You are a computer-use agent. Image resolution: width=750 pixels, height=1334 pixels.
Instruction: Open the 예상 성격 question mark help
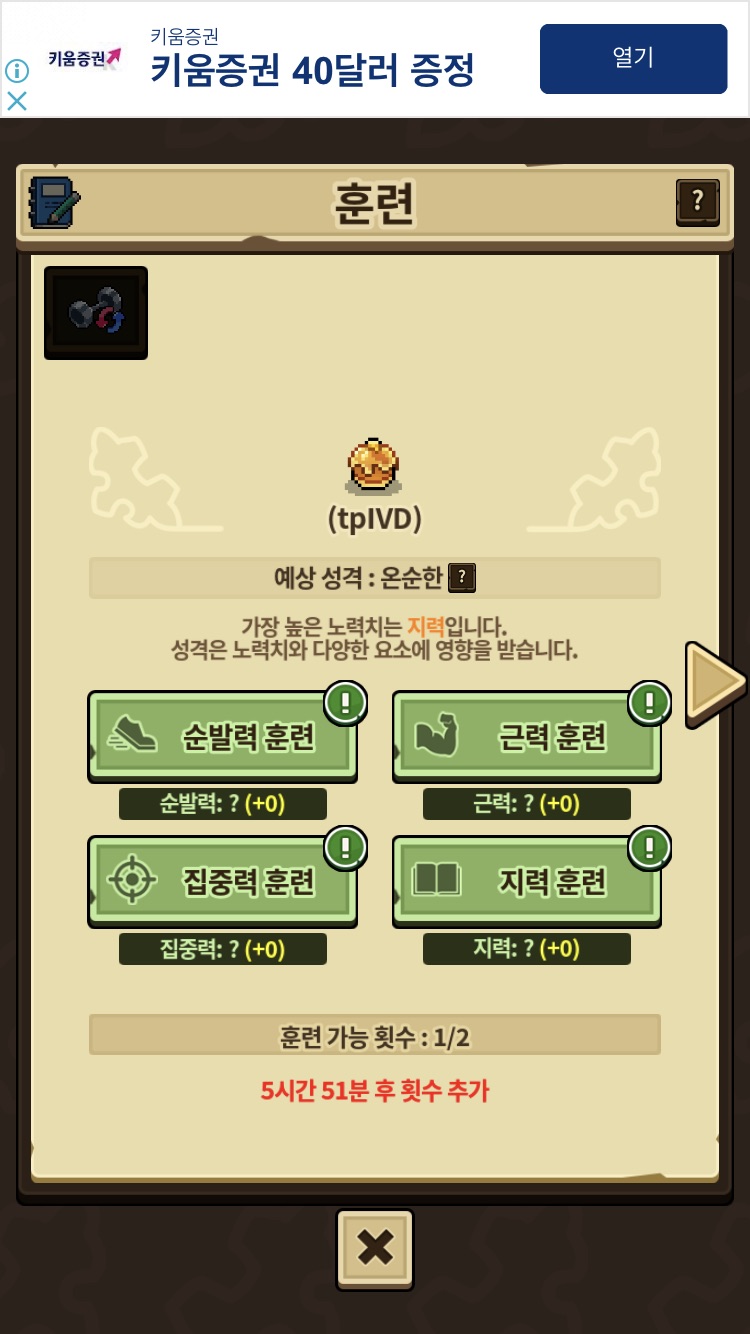point(461,577)
